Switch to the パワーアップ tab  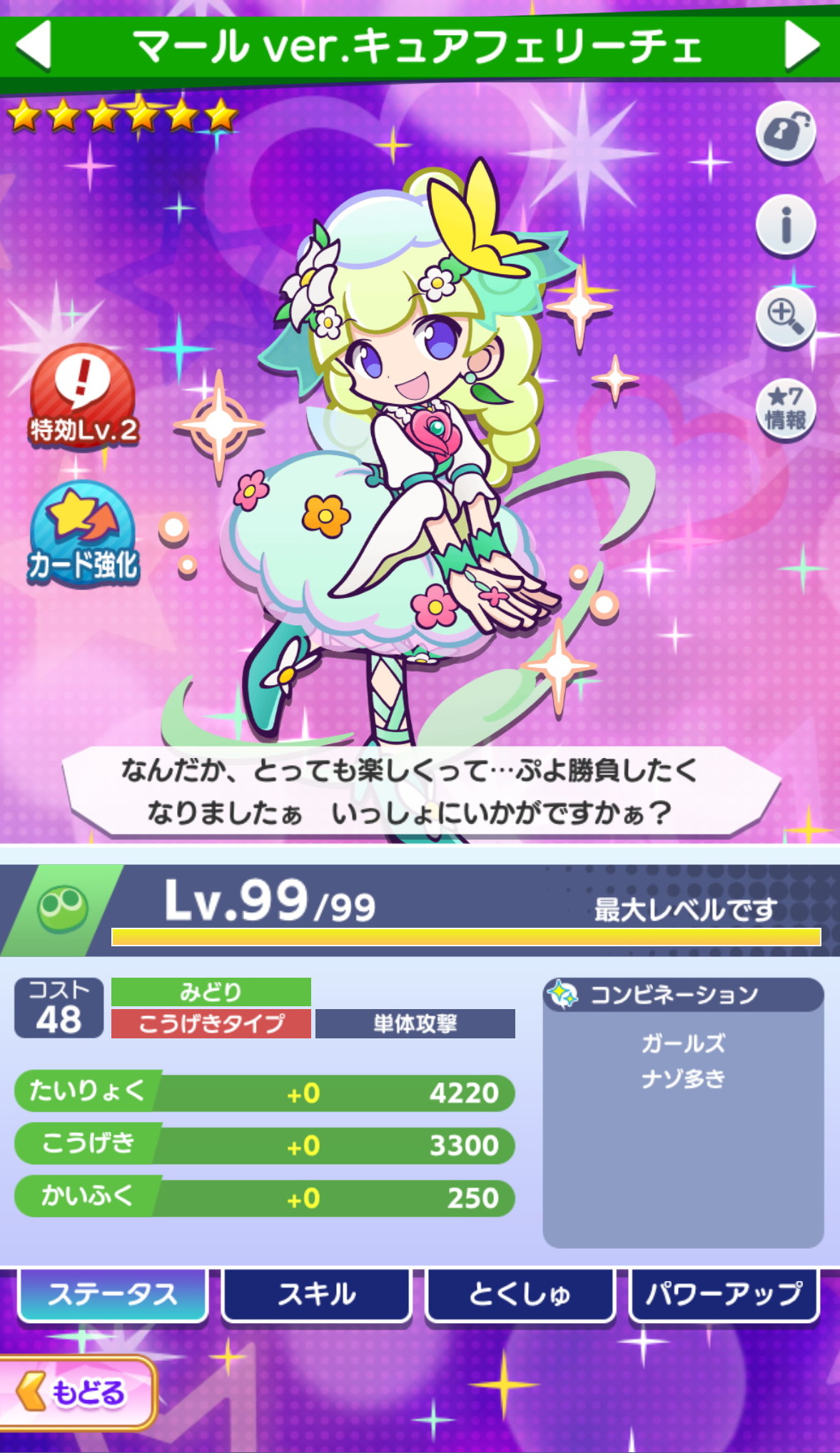pos(724,1294)
